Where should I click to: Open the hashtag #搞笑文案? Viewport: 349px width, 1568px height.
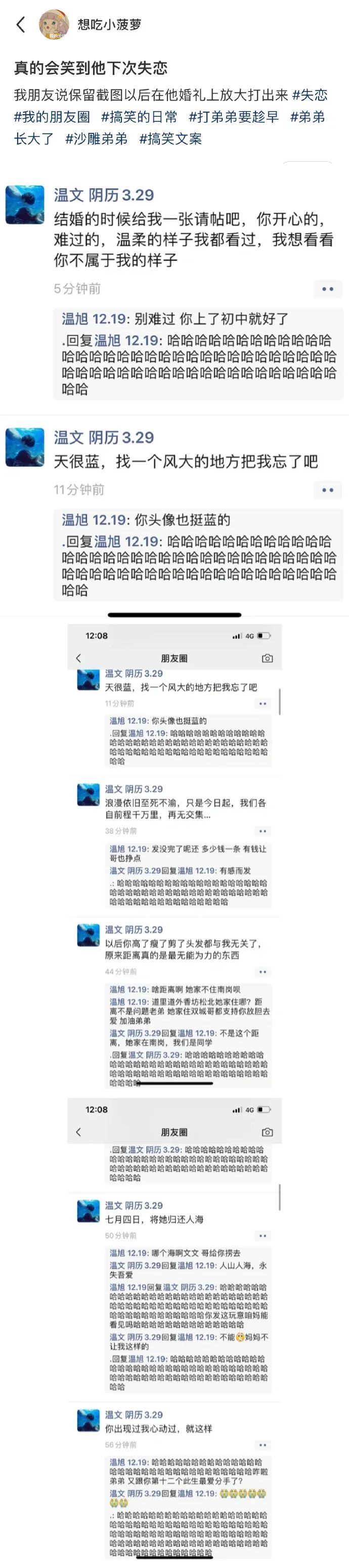click(x=170, y=139)
